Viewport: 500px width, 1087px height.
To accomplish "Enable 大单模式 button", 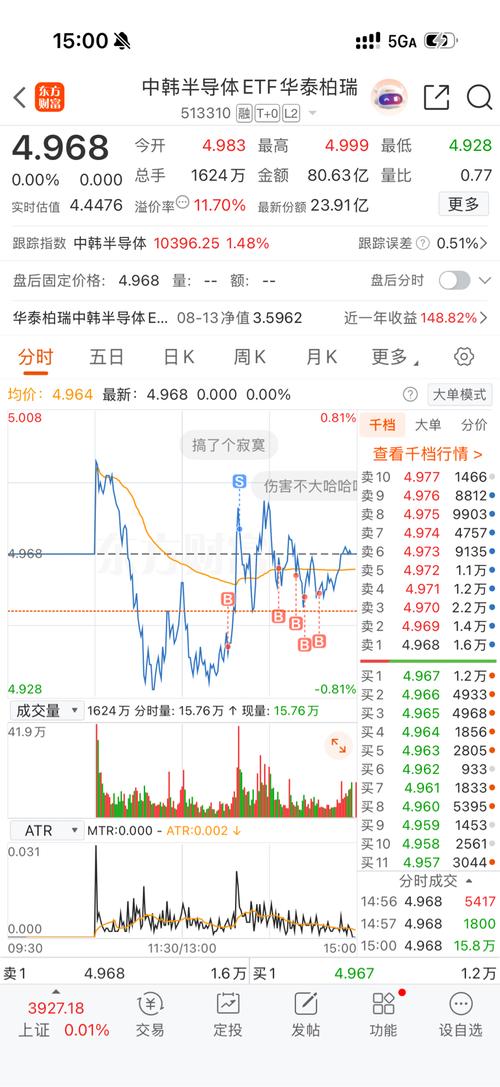I will point(460,394).
